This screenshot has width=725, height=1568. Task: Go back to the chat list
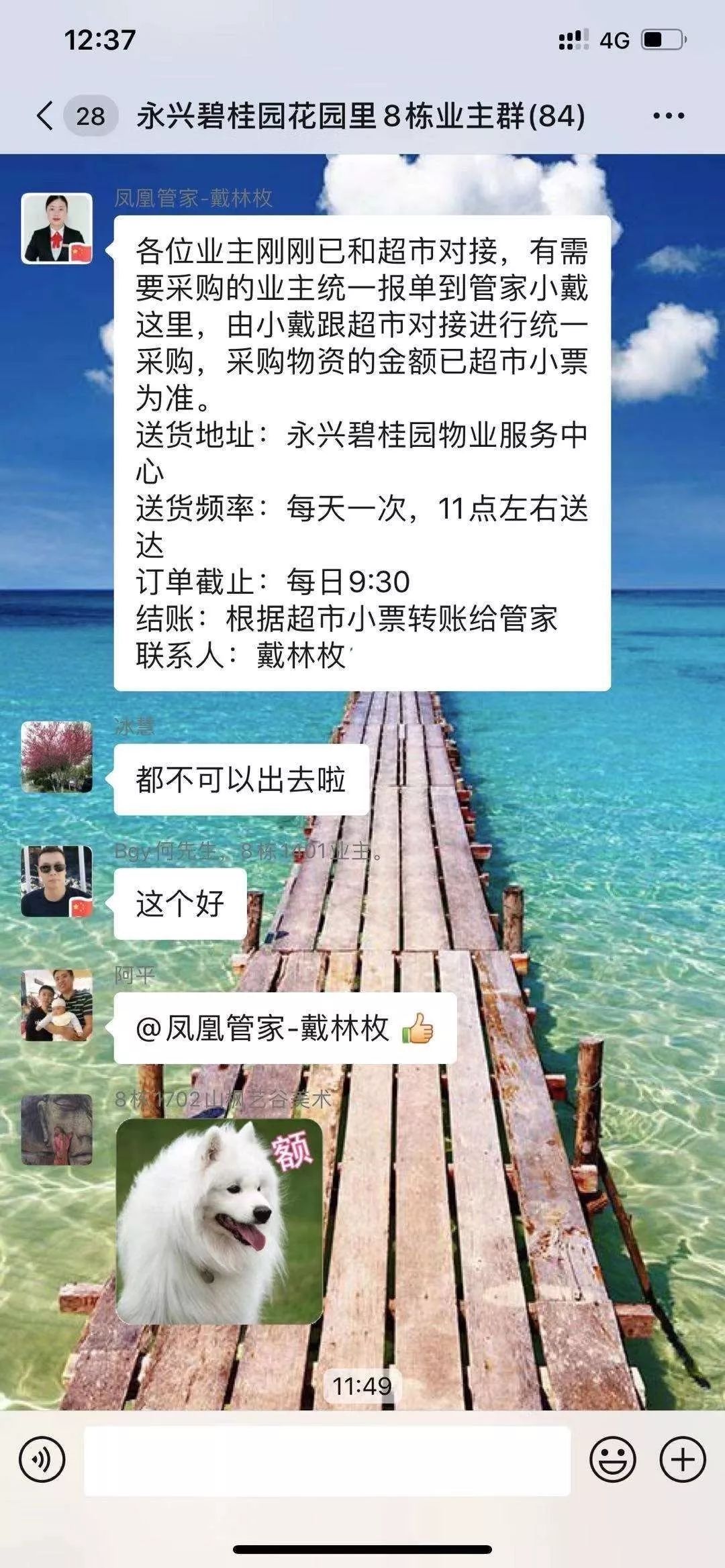(x=46, y=116)
